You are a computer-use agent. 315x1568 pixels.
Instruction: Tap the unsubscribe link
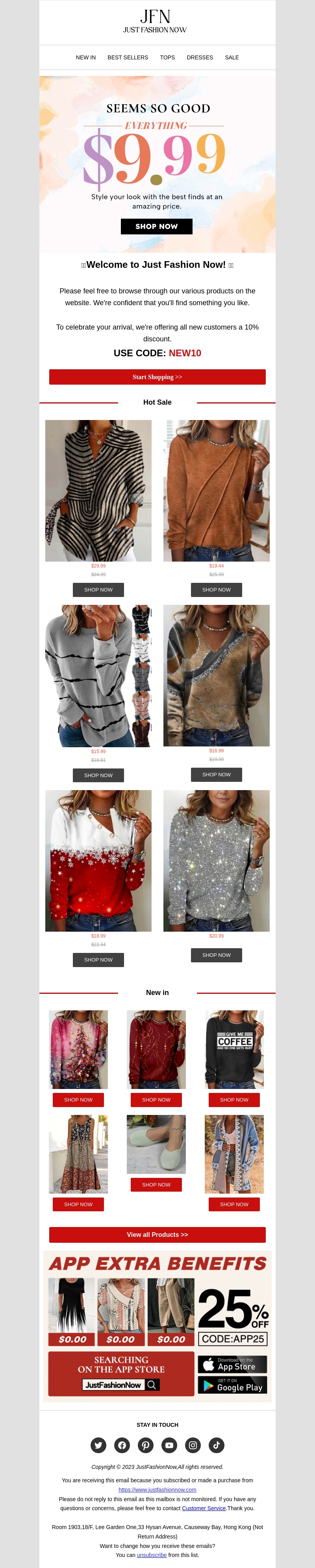pos(152,1555)
